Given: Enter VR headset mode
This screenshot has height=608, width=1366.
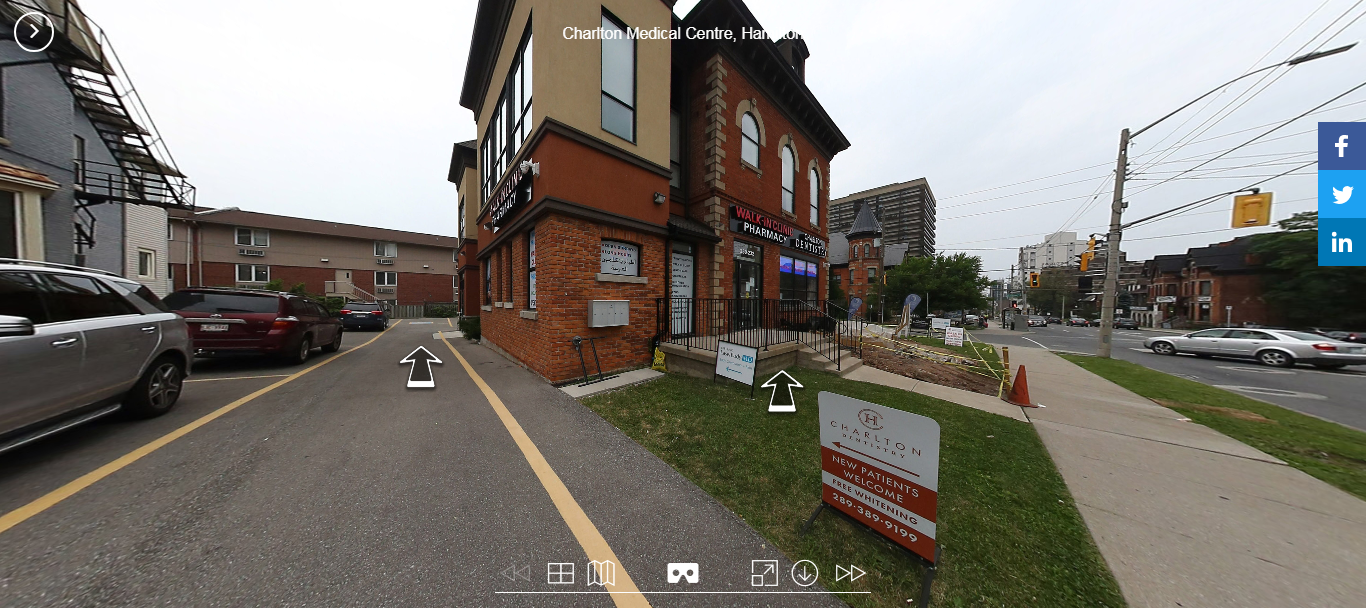Looking at the screenshot, I should (x=683, y=573).
